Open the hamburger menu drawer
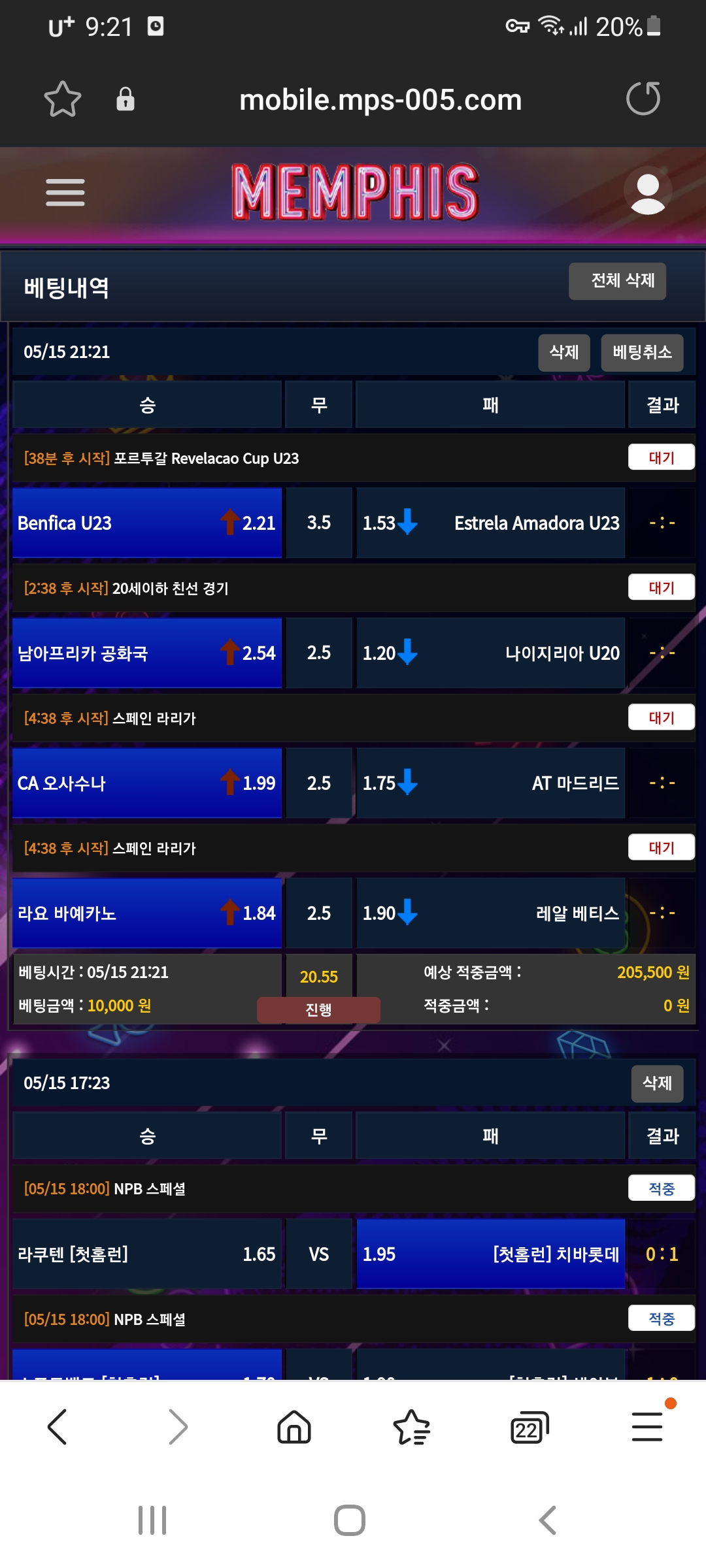 [65, 193]
